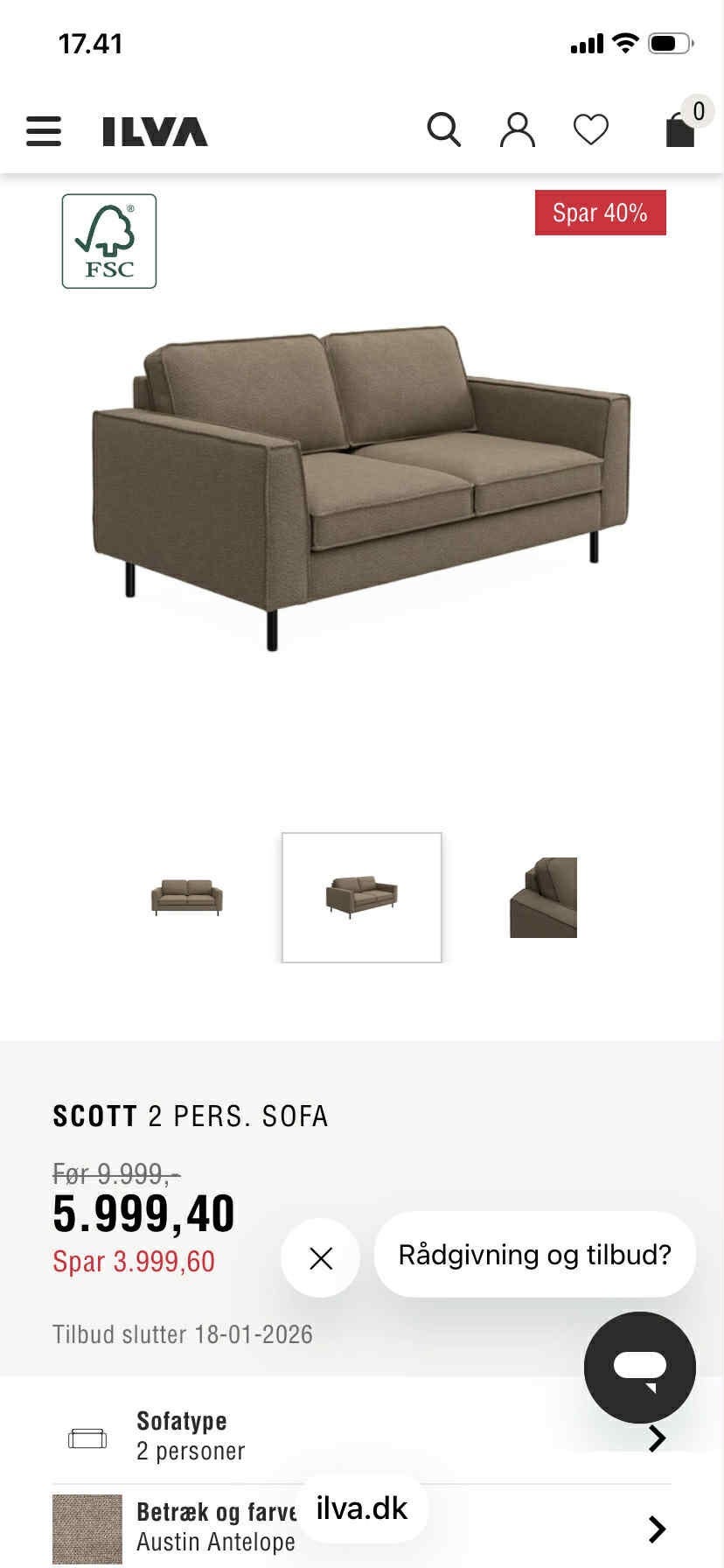The image size is (724, 1568).
Task: Tap the Rådgivning og tilbud bubble
Action: pos(534,1255)
